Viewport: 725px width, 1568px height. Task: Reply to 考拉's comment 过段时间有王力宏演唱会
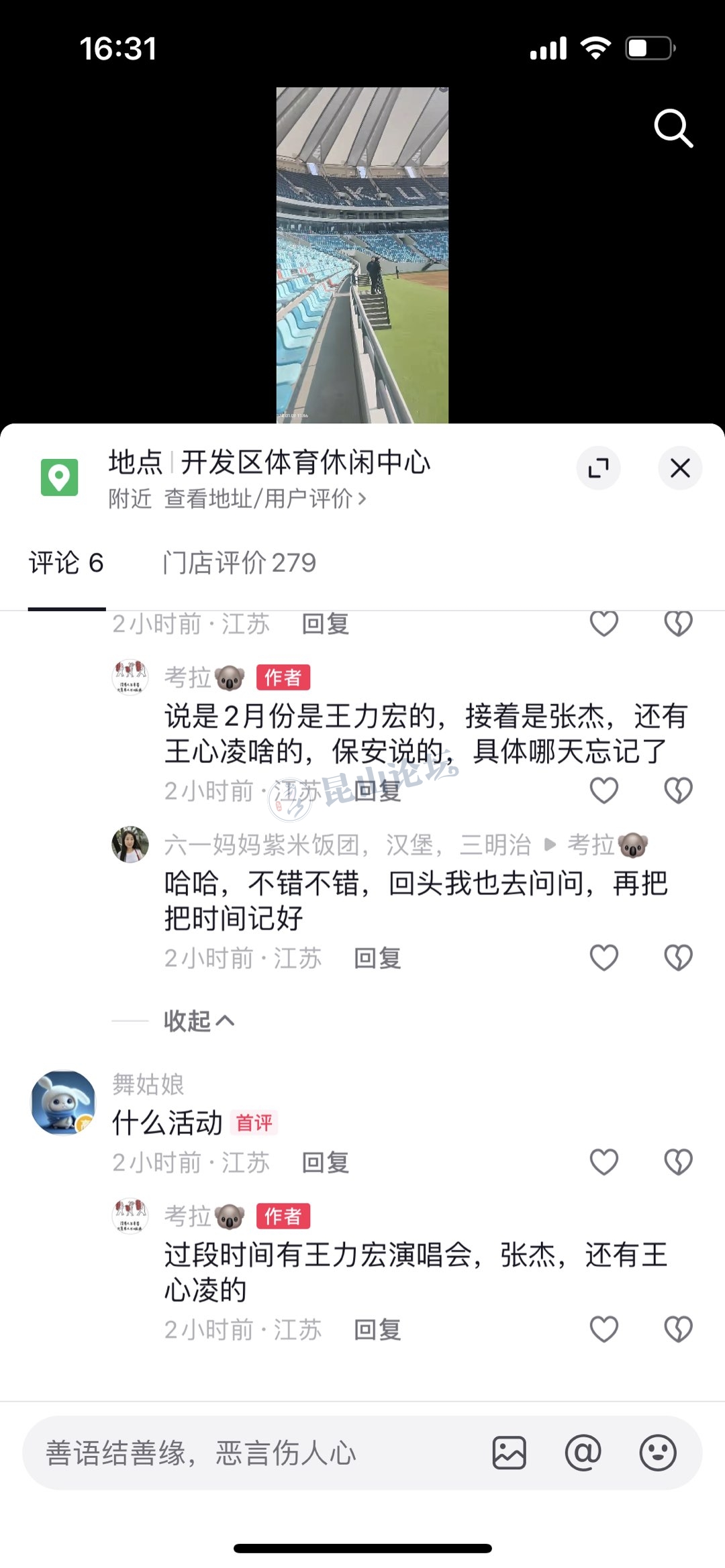[x=377, y=1329]
